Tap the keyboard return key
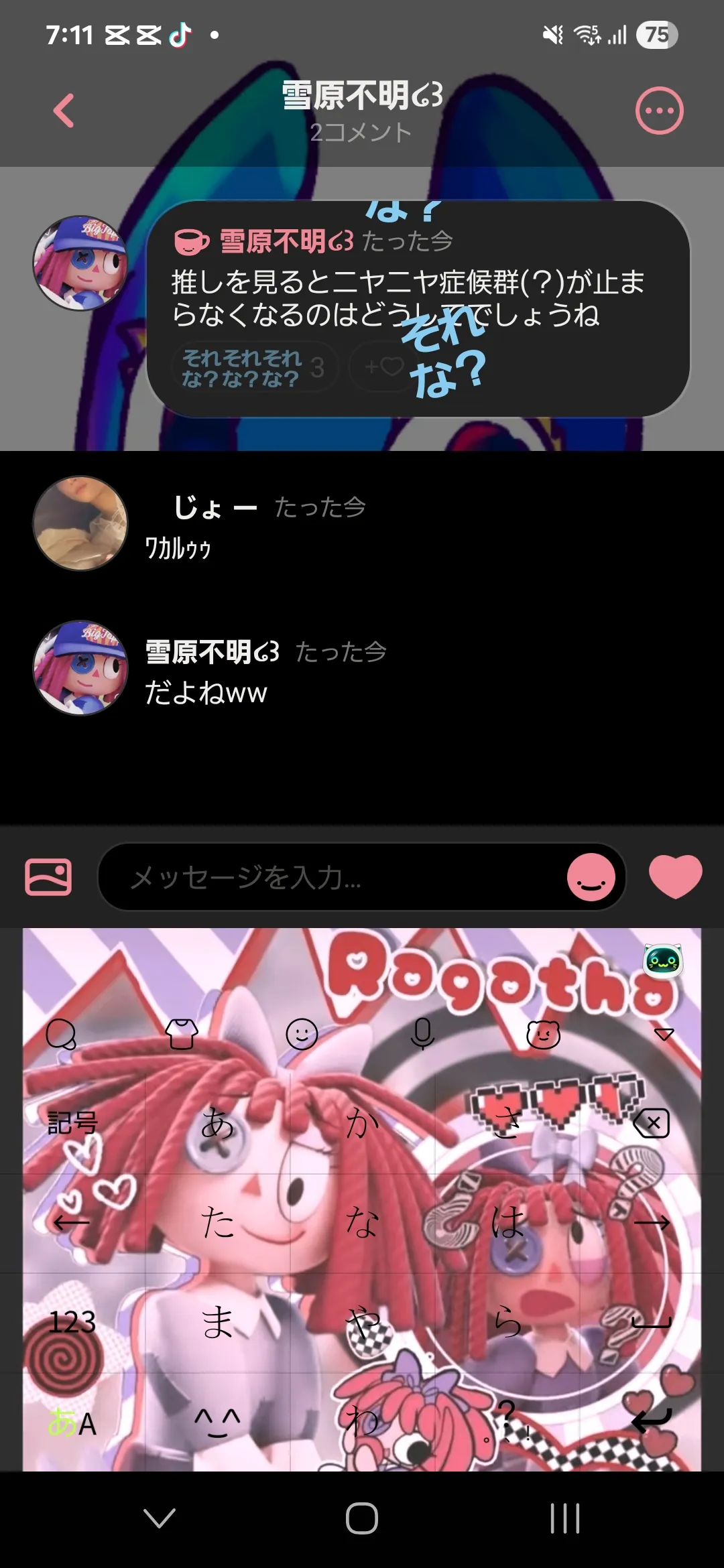The height and width of the screenshot is (1568, 724). point(652,1422)
